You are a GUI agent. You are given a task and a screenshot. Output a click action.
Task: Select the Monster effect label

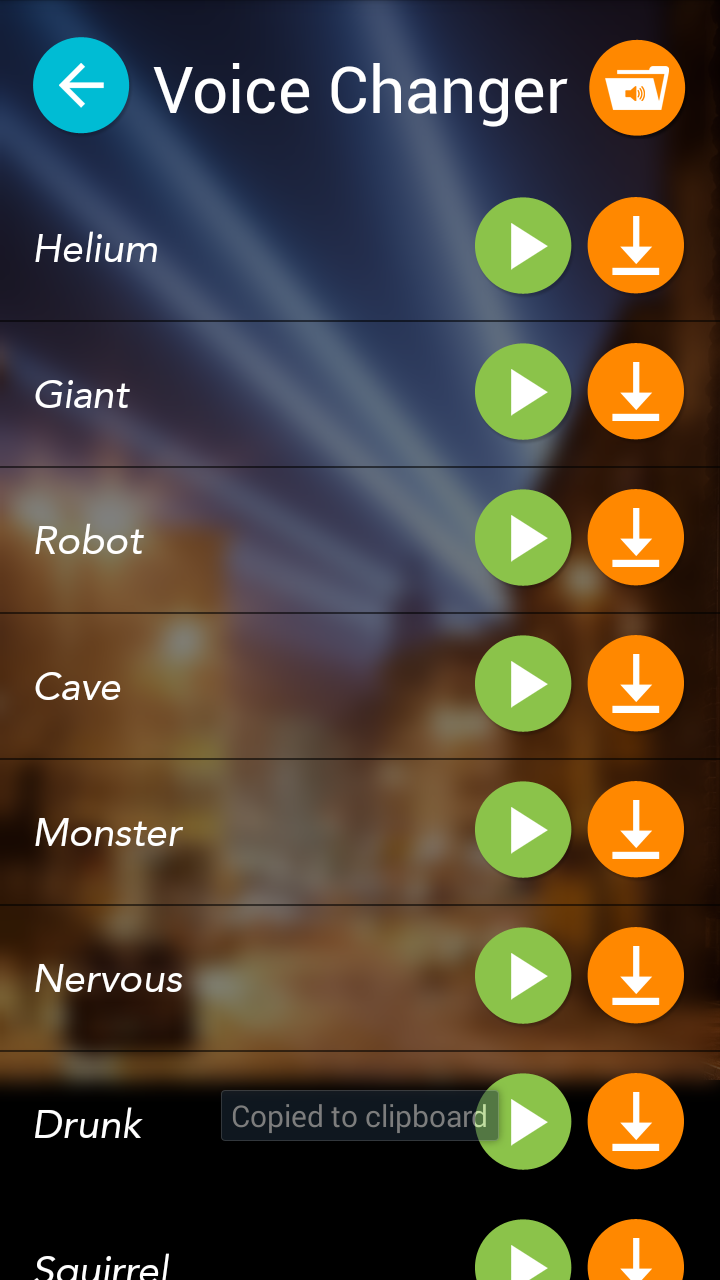click(108, 832)
